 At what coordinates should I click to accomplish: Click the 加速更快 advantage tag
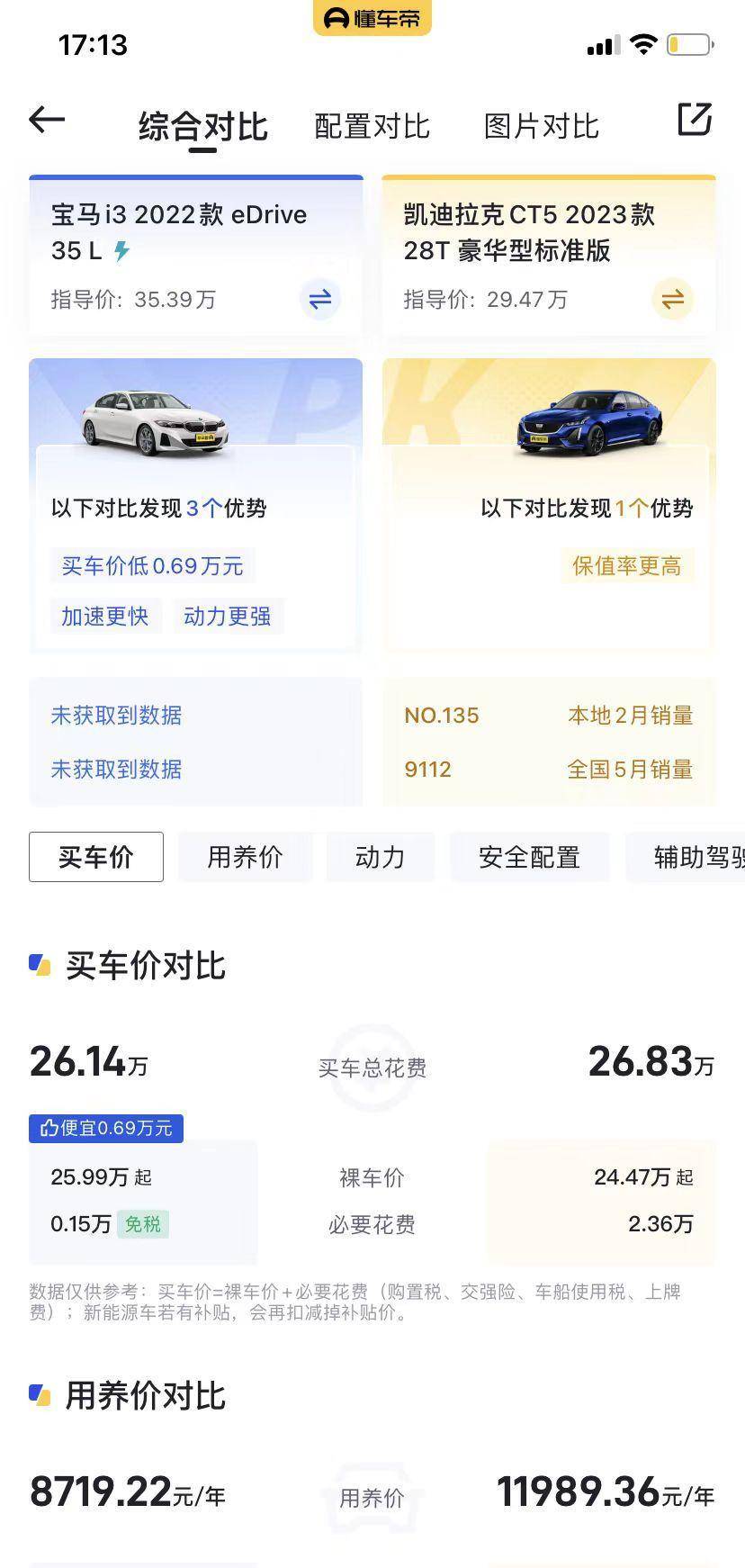point(104,616)
